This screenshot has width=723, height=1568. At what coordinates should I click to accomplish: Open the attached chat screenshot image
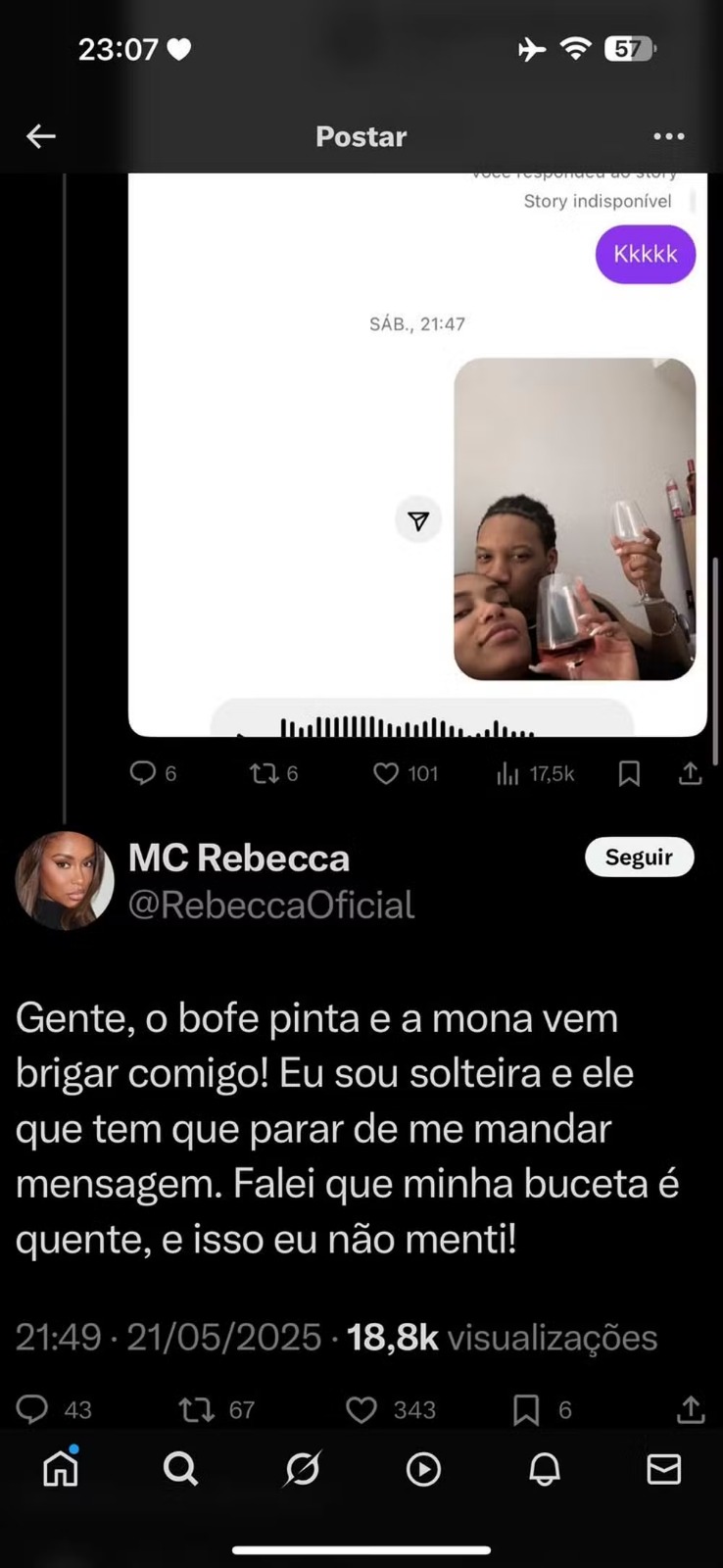[x=417, y=455]
